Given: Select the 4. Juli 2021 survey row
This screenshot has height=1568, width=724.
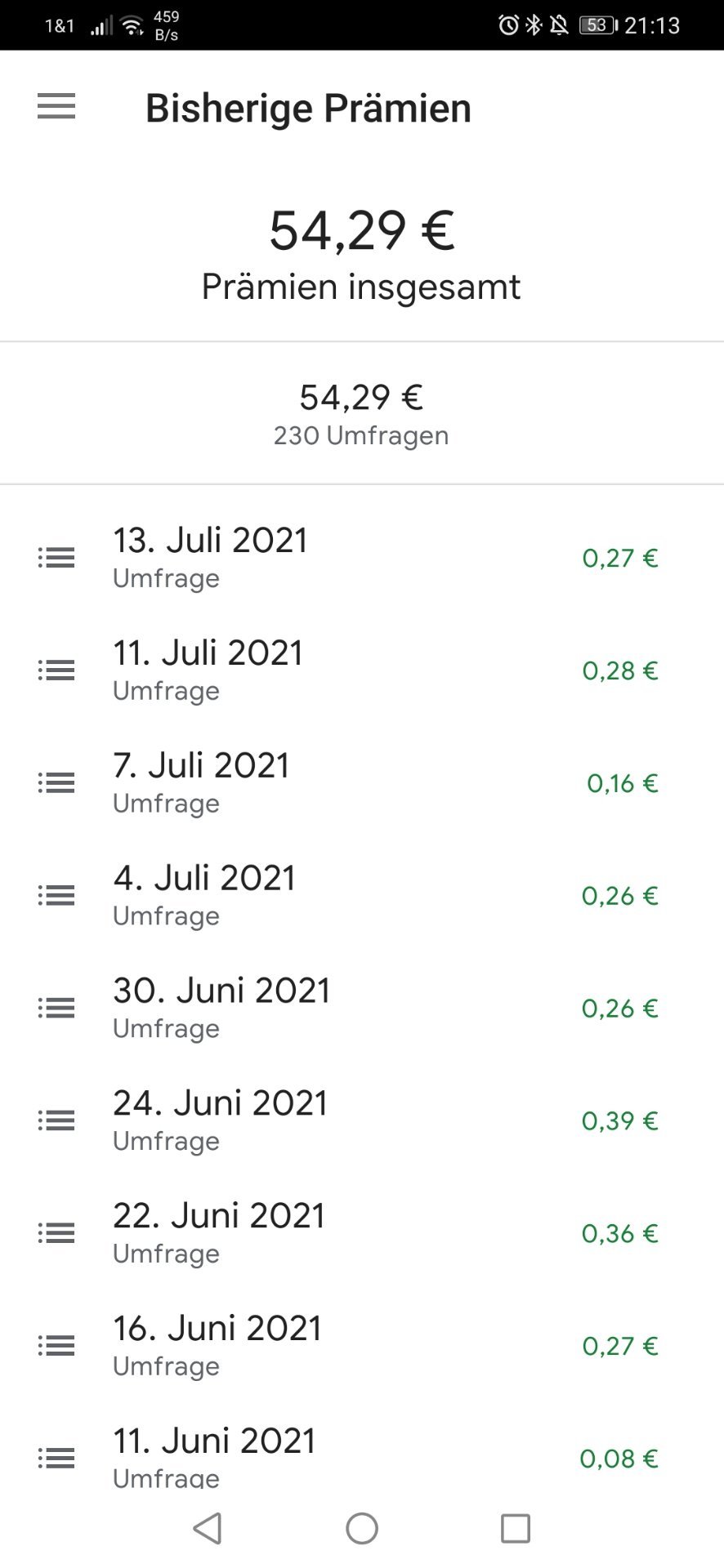Looking at the screenshot, I should tap(362, 896).
